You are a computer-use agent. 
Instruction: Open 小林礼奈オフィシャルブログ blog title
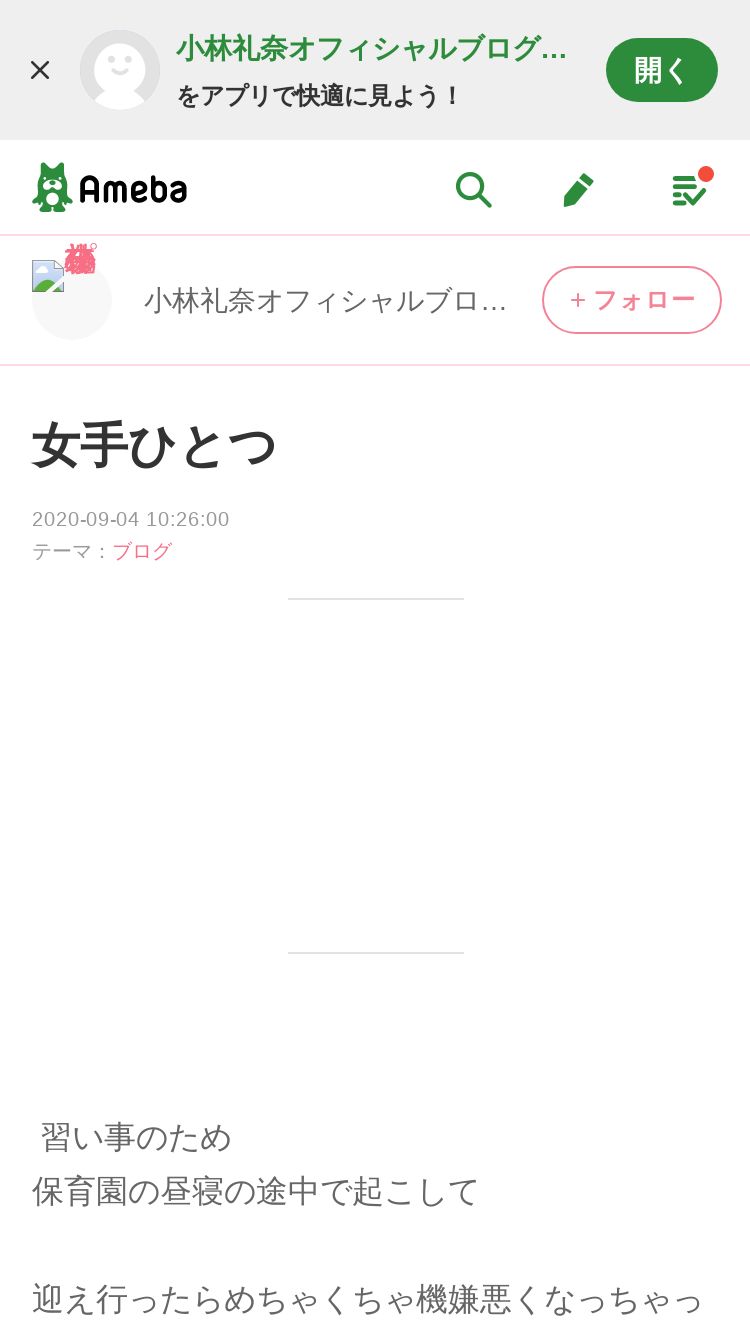[325, 301]
